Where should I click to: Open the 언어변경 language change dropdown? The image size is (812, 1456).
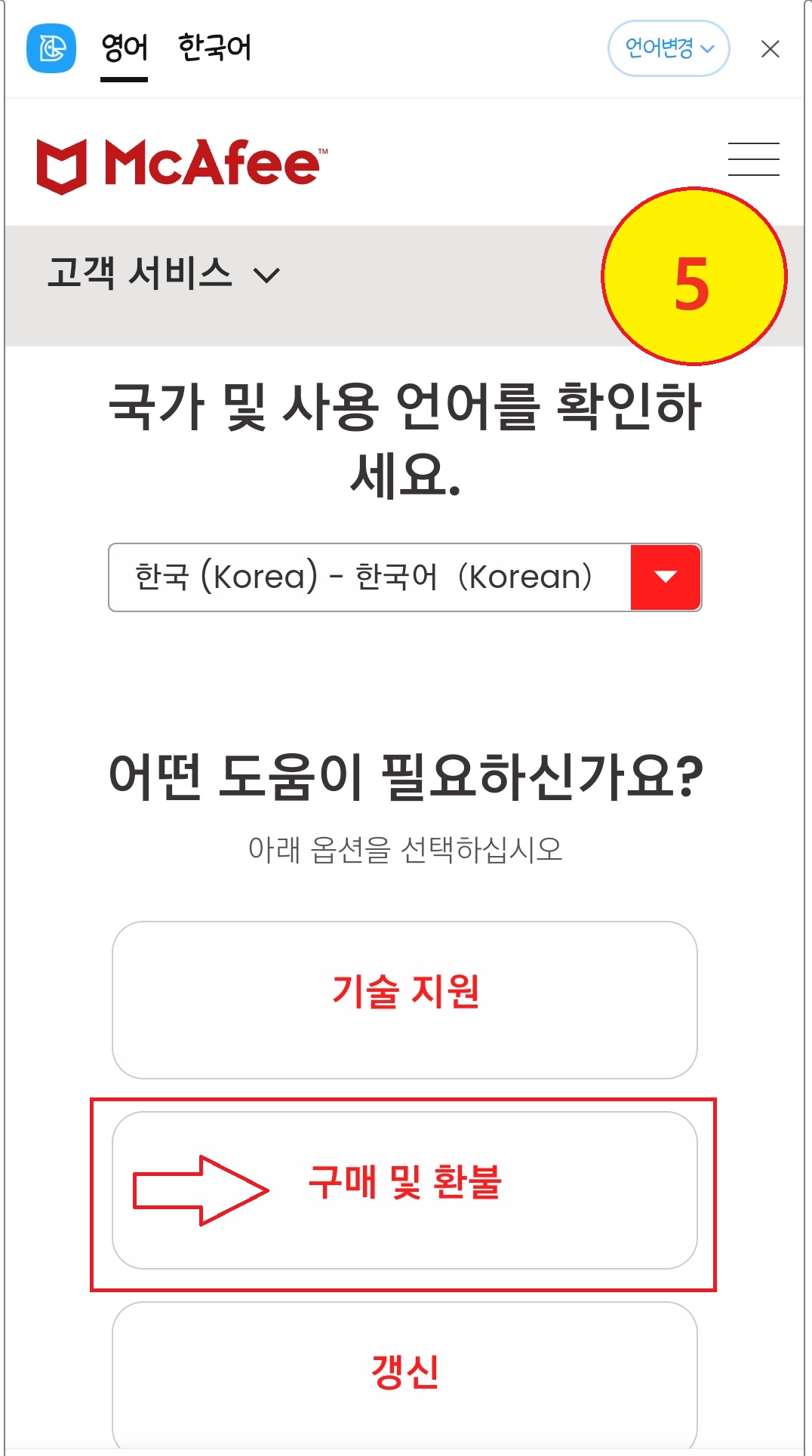coord(667,48)
